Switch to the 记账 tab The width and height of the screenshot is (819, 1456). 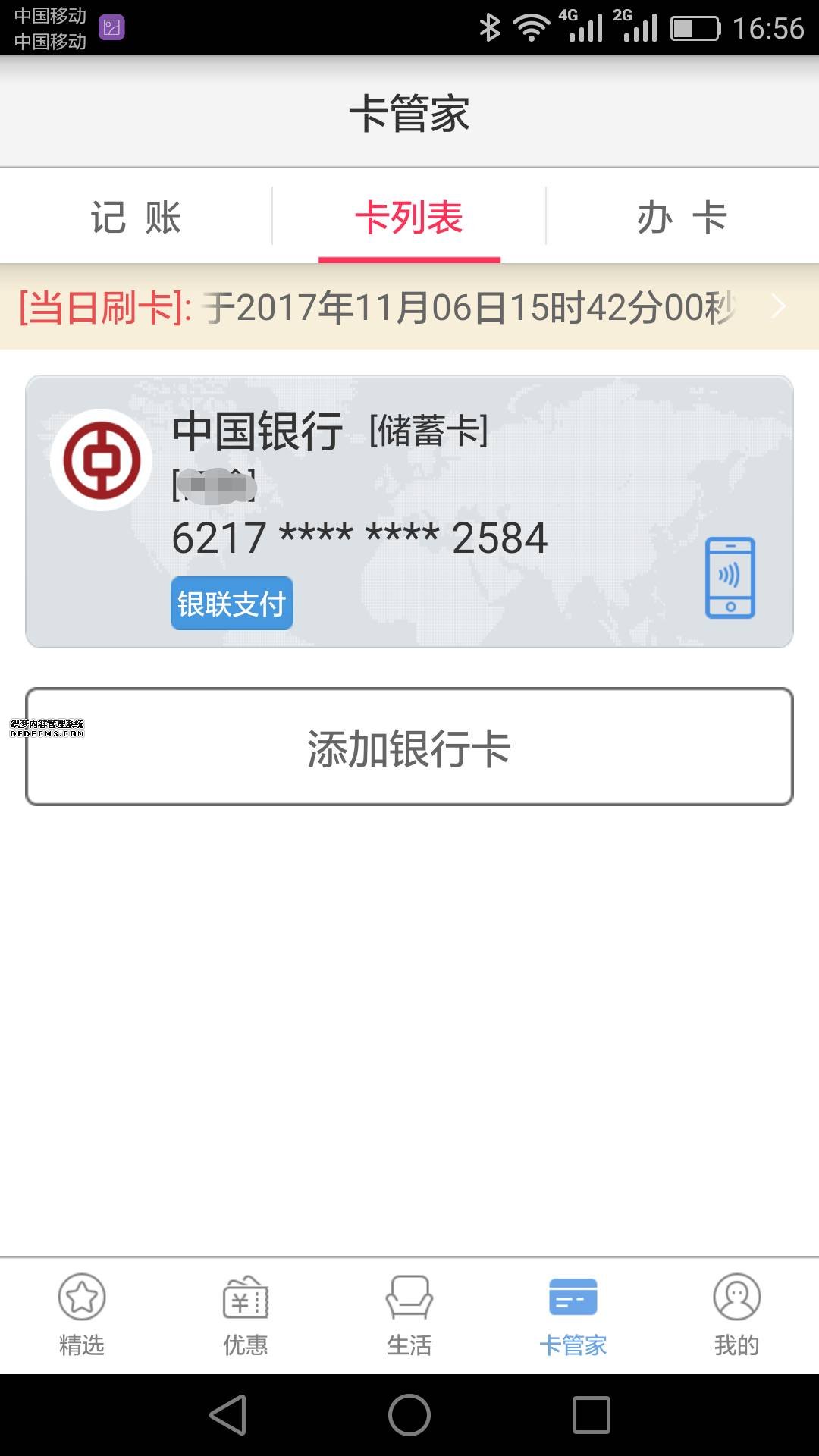click(136, 218)
